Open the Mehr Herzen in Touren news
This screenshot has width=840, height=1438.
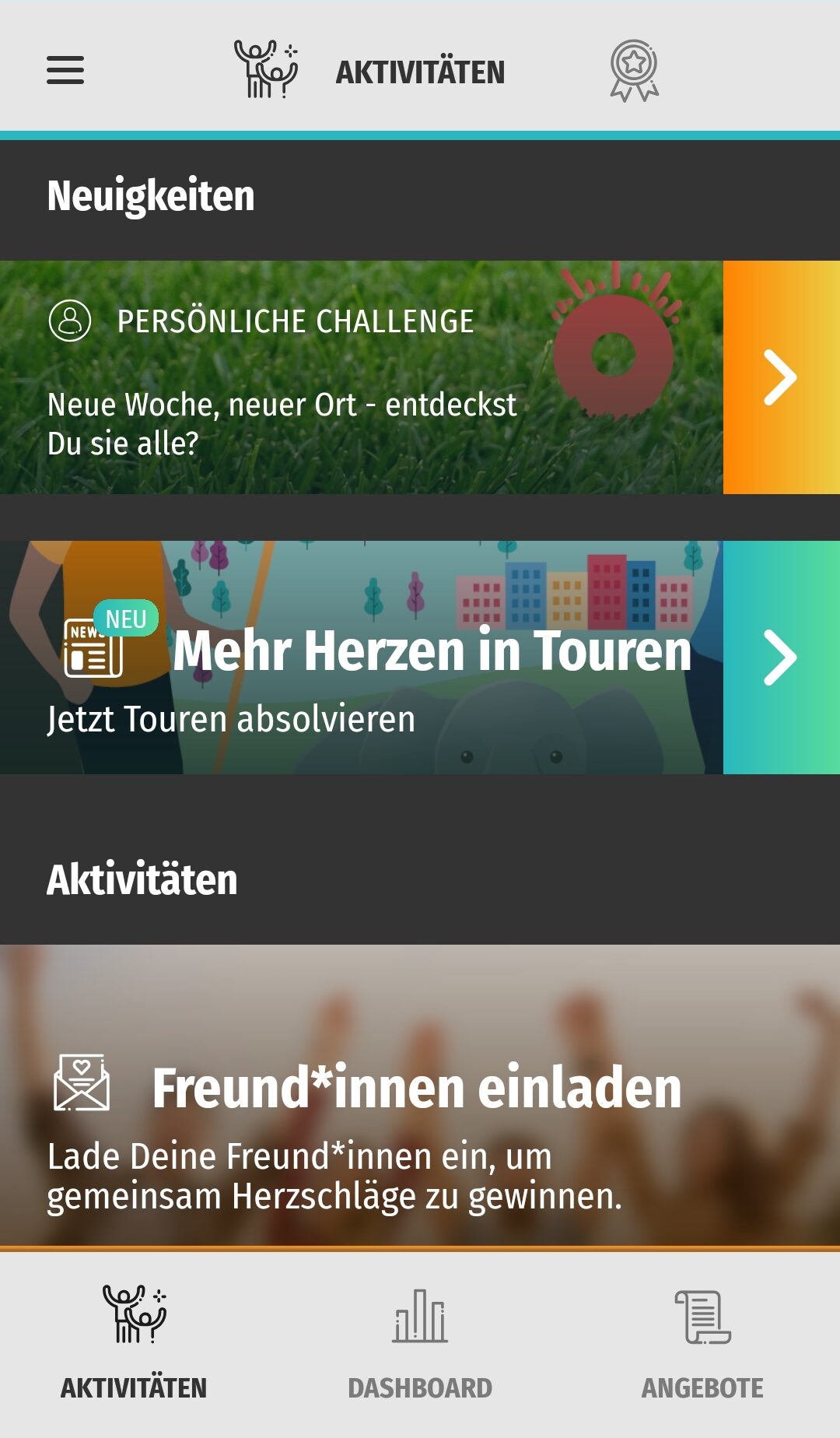click(361, 658)
